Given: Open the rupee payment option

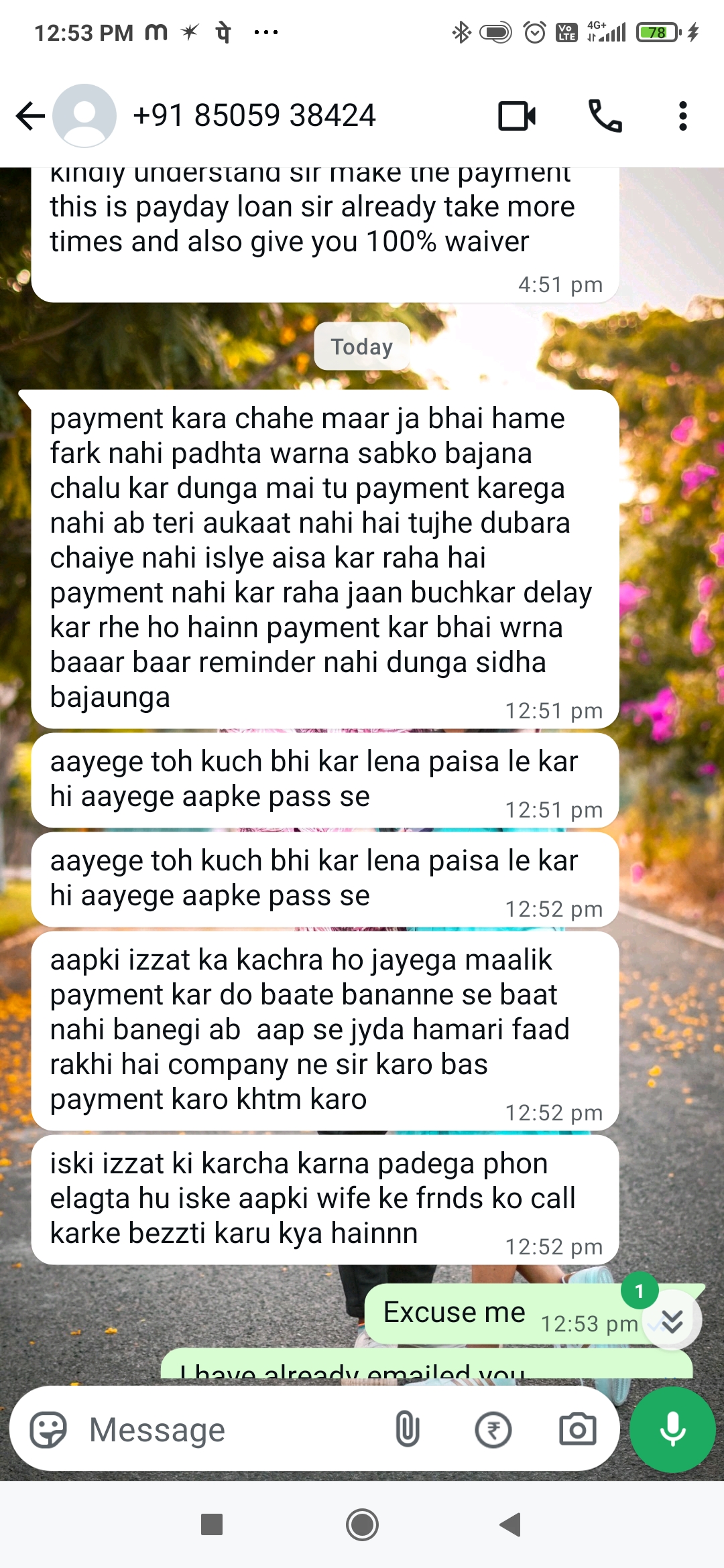Looking at the screenshot, I should tap(493, 1430).
